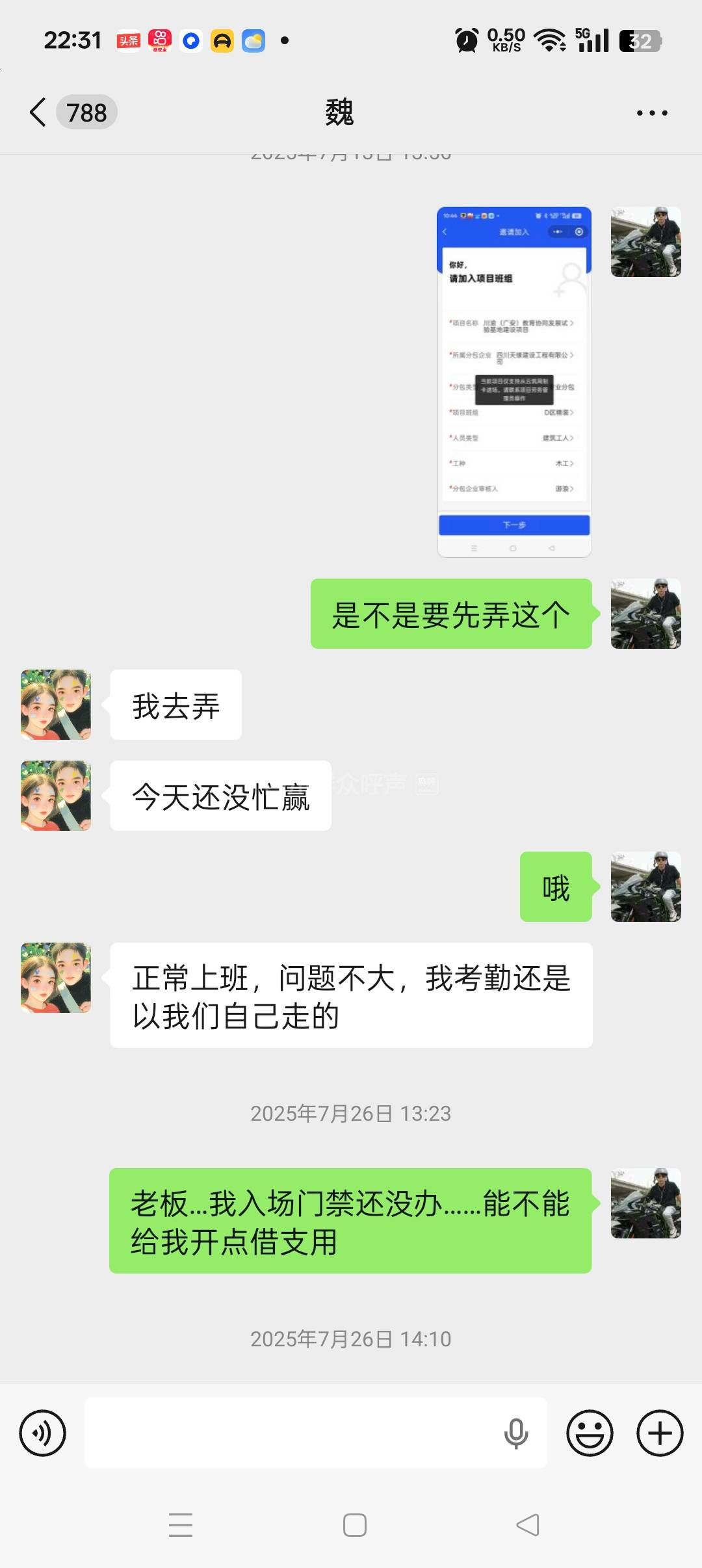Focus the message text field
This screenshot has width=702, height=1568.
(292, 1433)
